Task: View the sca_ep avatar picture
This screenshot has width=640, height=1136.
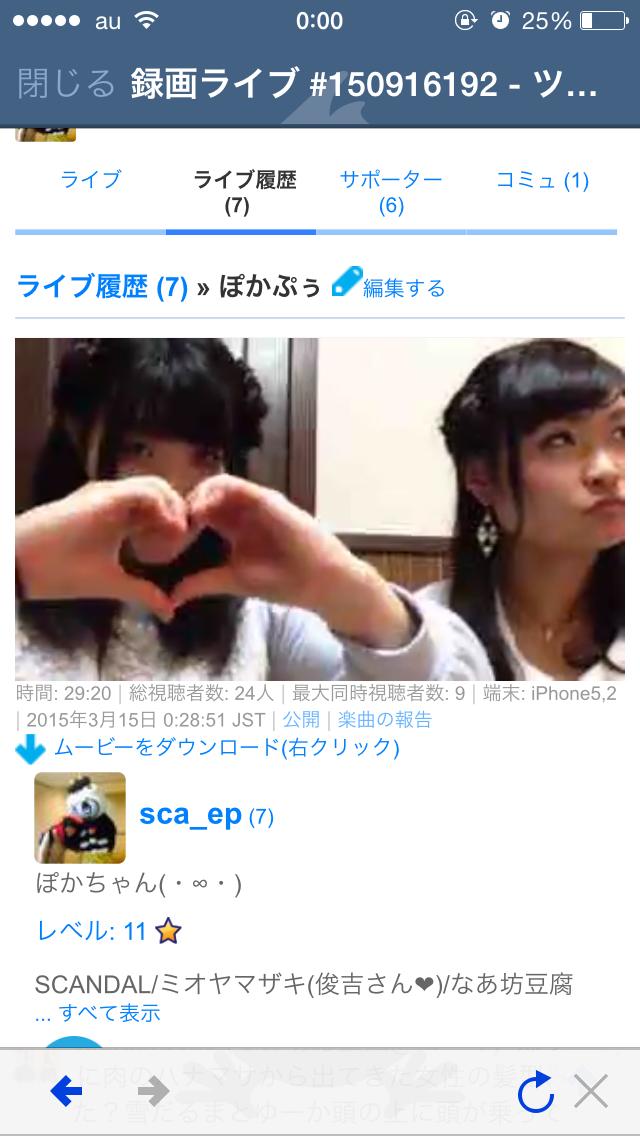Action: 80,817
